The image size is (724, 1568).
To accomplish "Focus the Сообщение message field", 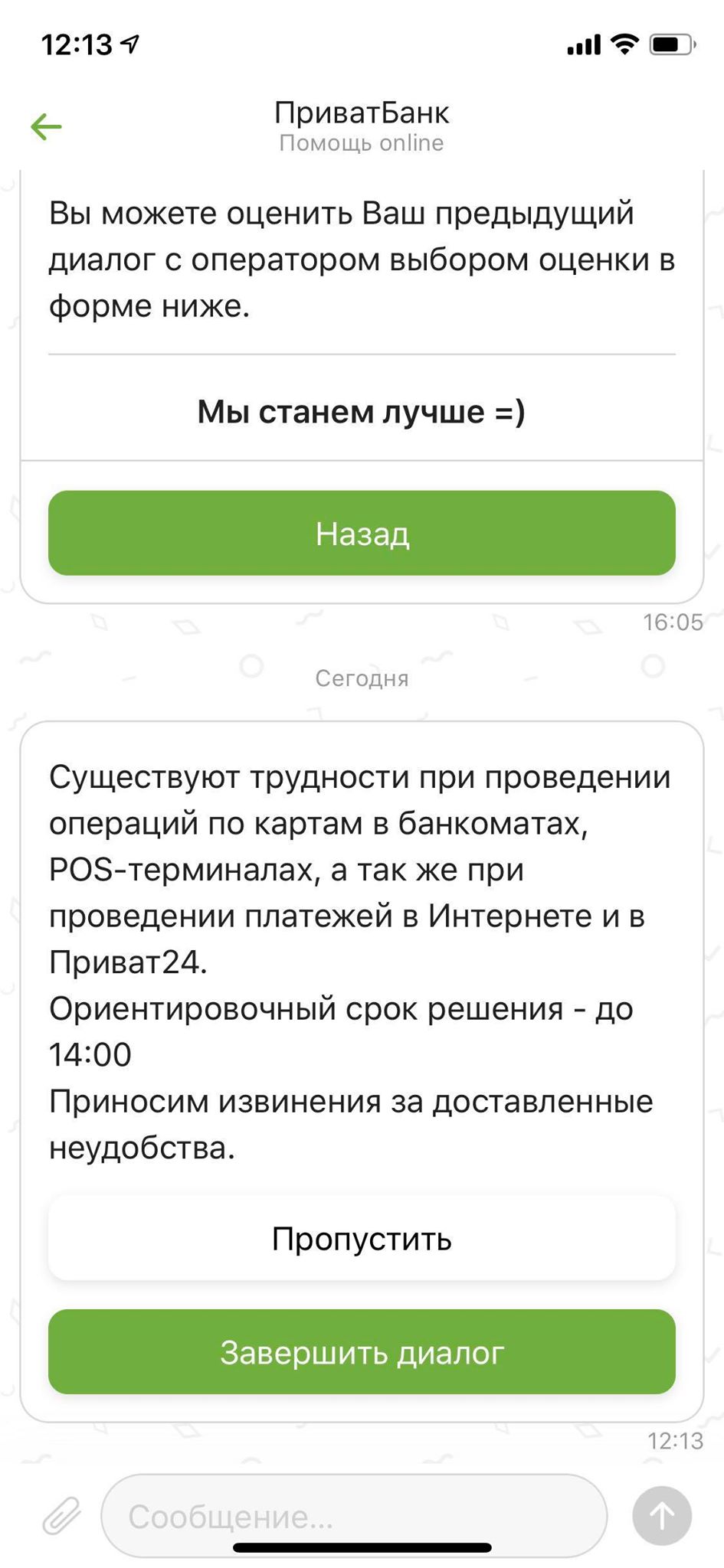I will (x=352, y=1516).
